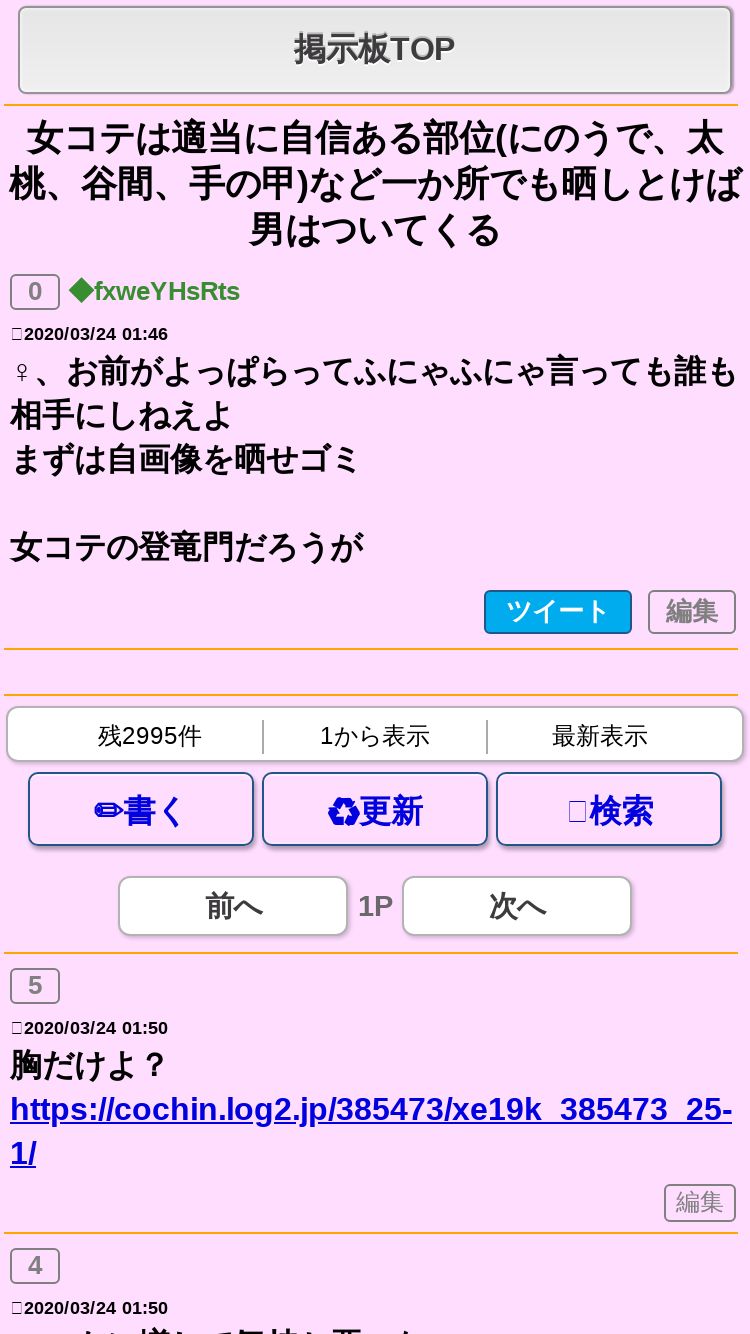
Task: Refresh the thread with 更新
Action: (375, 810)
